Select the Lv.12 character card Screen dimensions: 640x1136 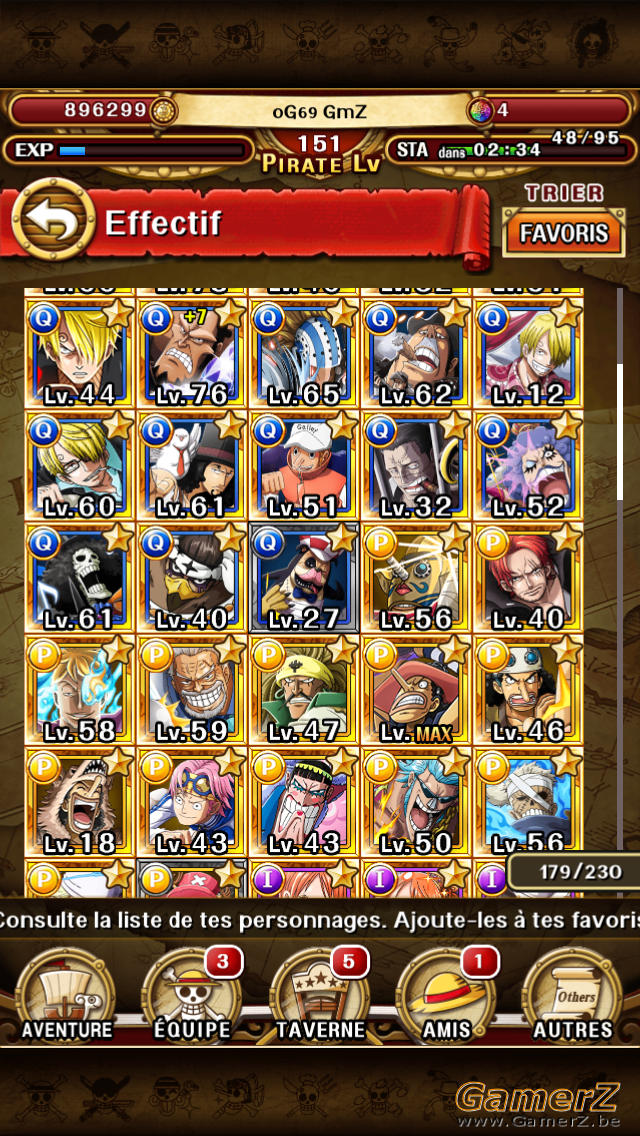(528, 354)
